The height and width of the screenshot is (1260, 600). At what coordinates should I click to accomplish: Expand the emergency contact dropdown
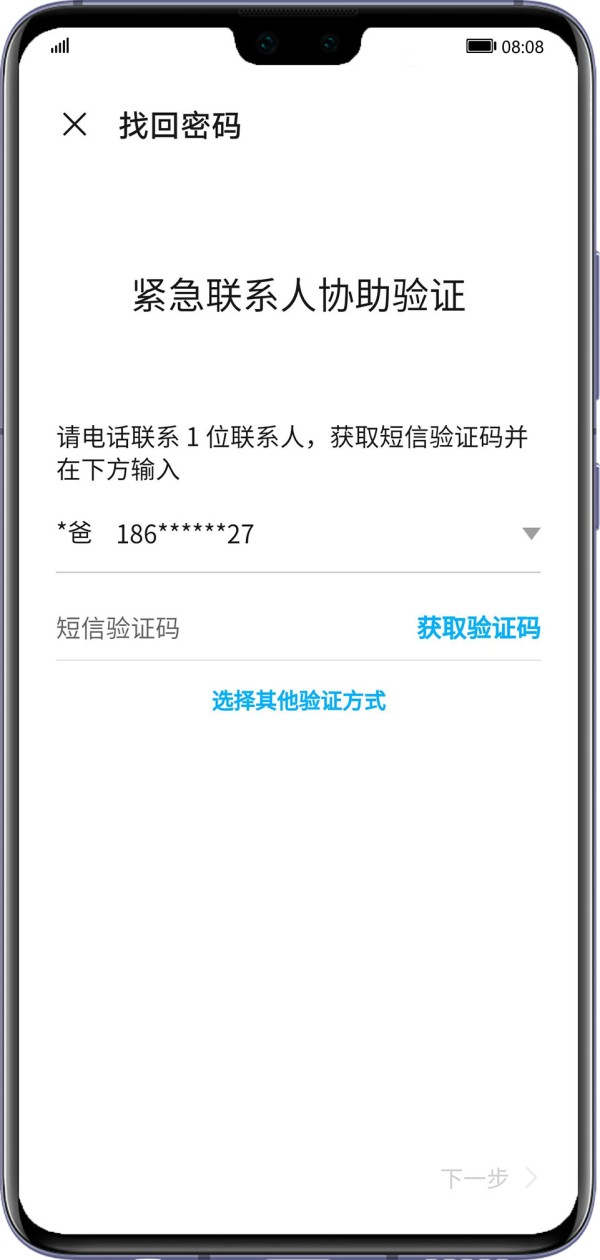tap(531, 534)
